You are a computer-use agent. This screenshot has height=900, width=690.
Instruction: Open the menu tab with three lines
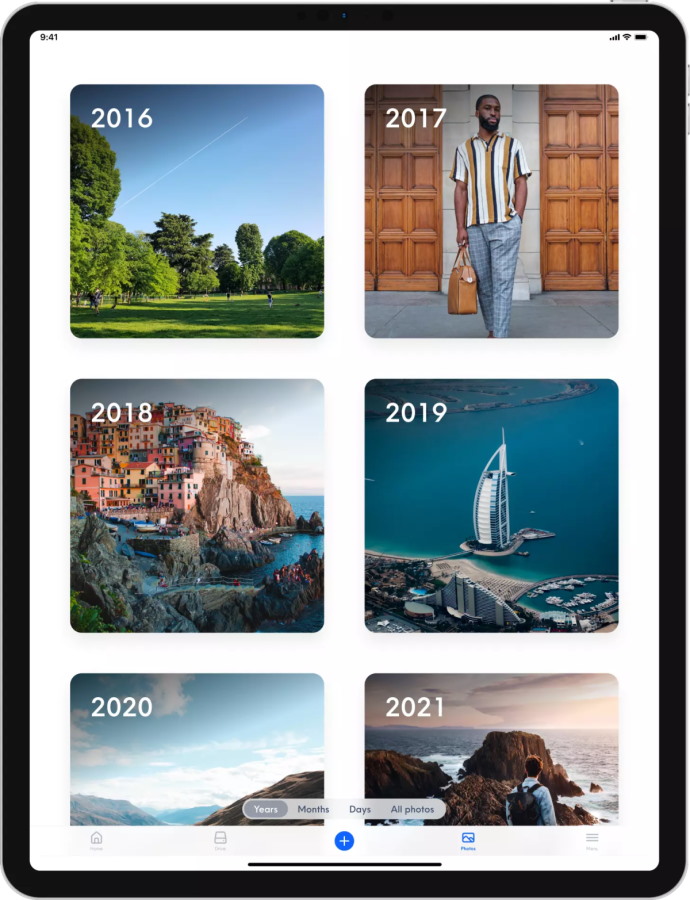coord(592,840)
